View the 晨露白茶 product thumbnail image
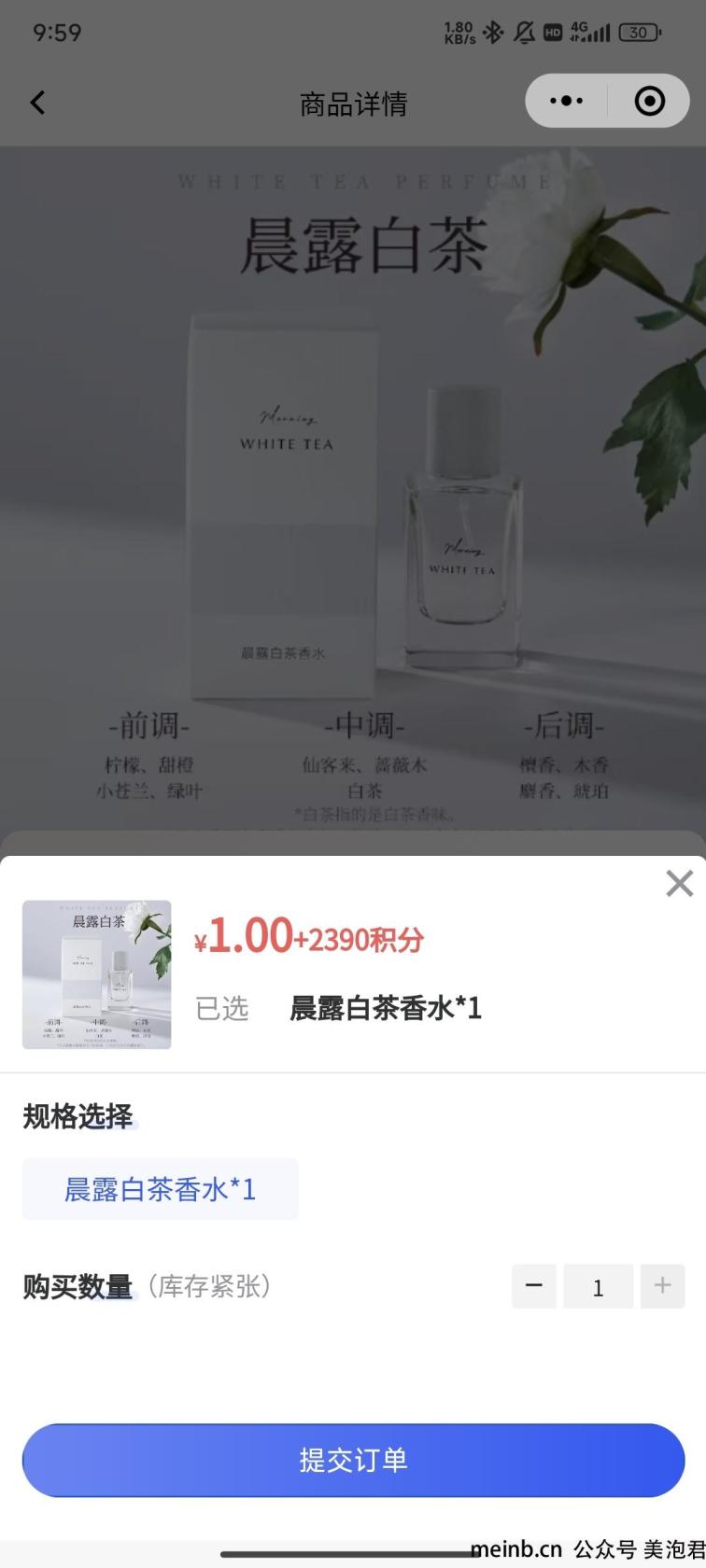Screen dimensions: 706x1568 [97, 974]
